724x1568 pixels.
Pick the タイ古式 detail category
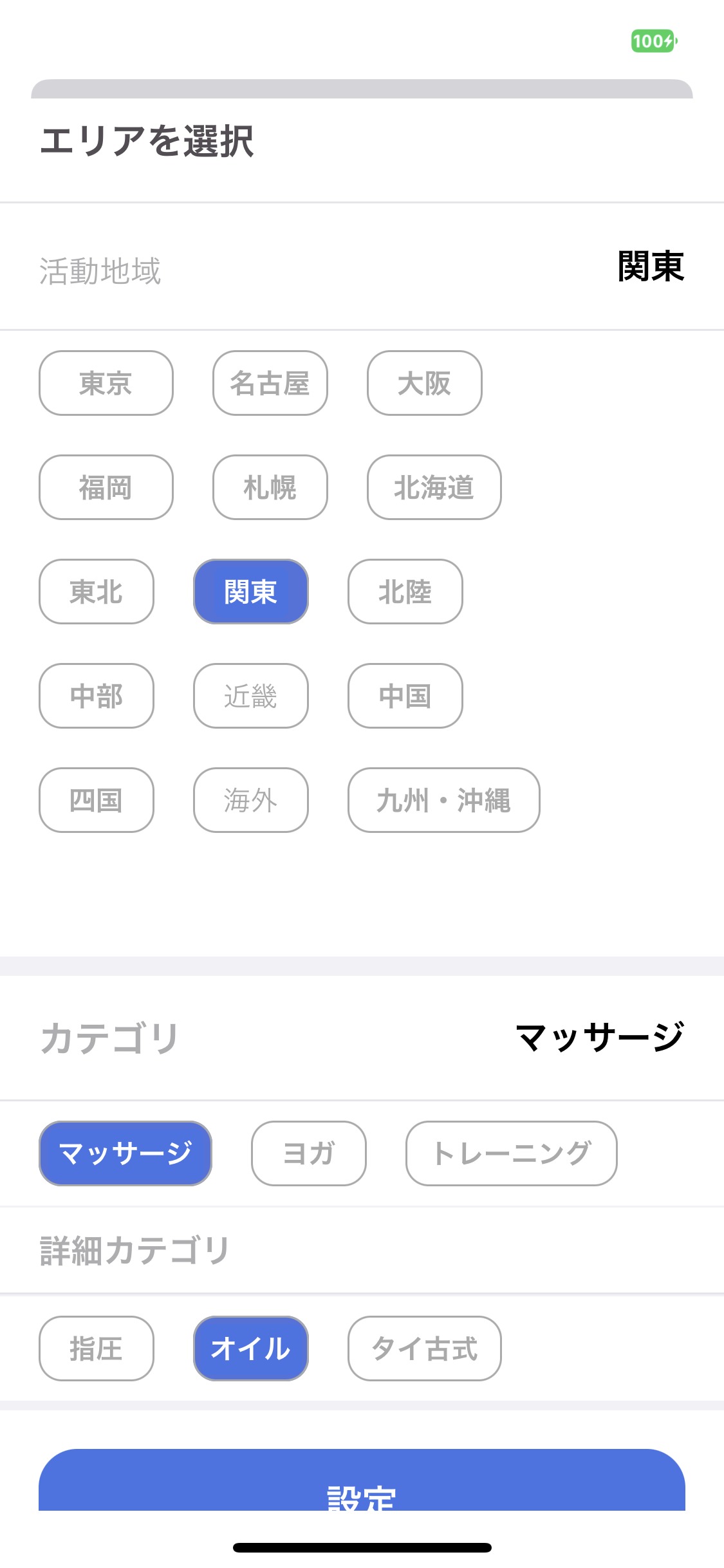click(x=425, y=1349)
